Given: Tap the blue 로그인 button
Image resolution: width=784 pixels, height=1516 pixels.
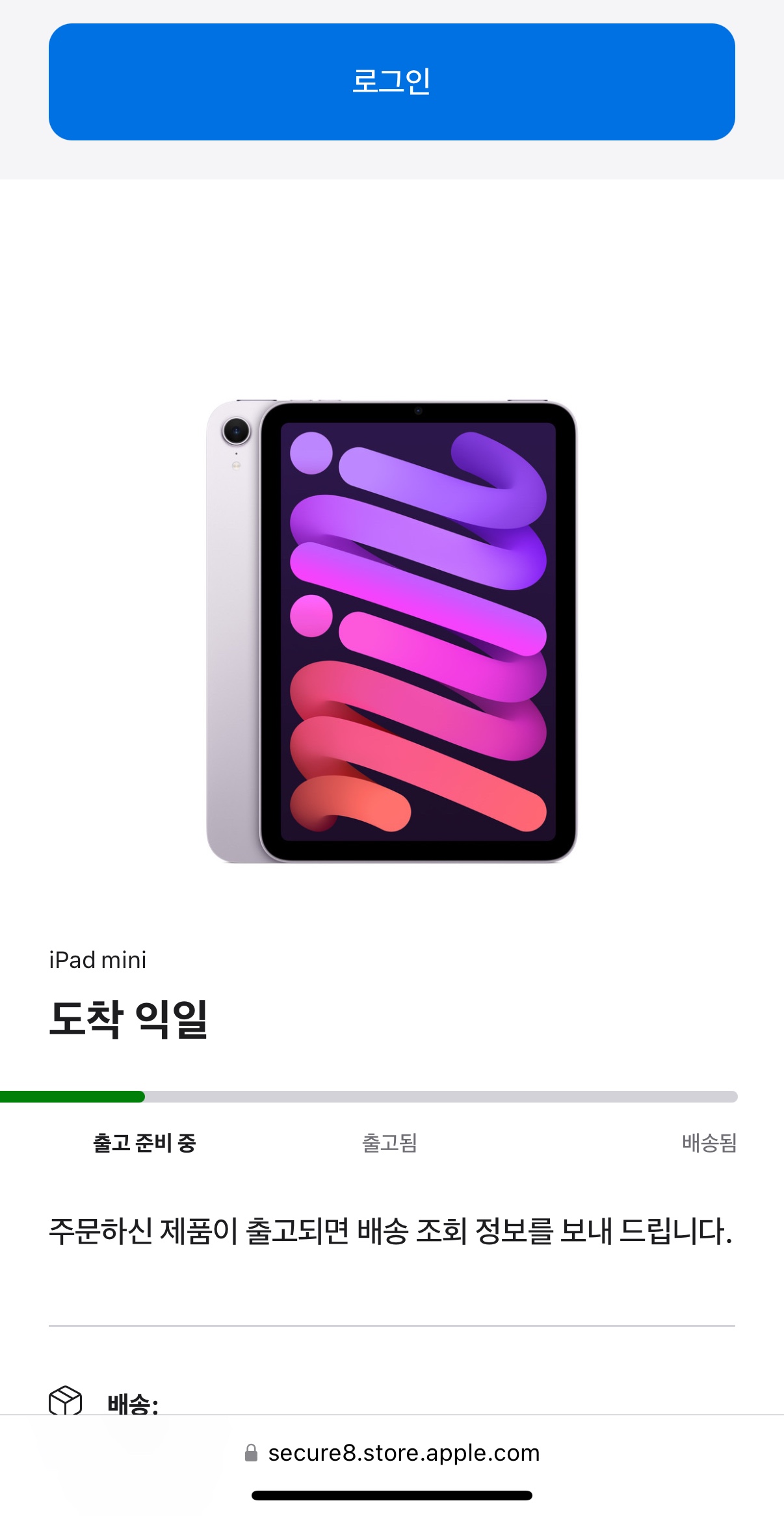Looking at the screenshot, I should coord(391,82).
